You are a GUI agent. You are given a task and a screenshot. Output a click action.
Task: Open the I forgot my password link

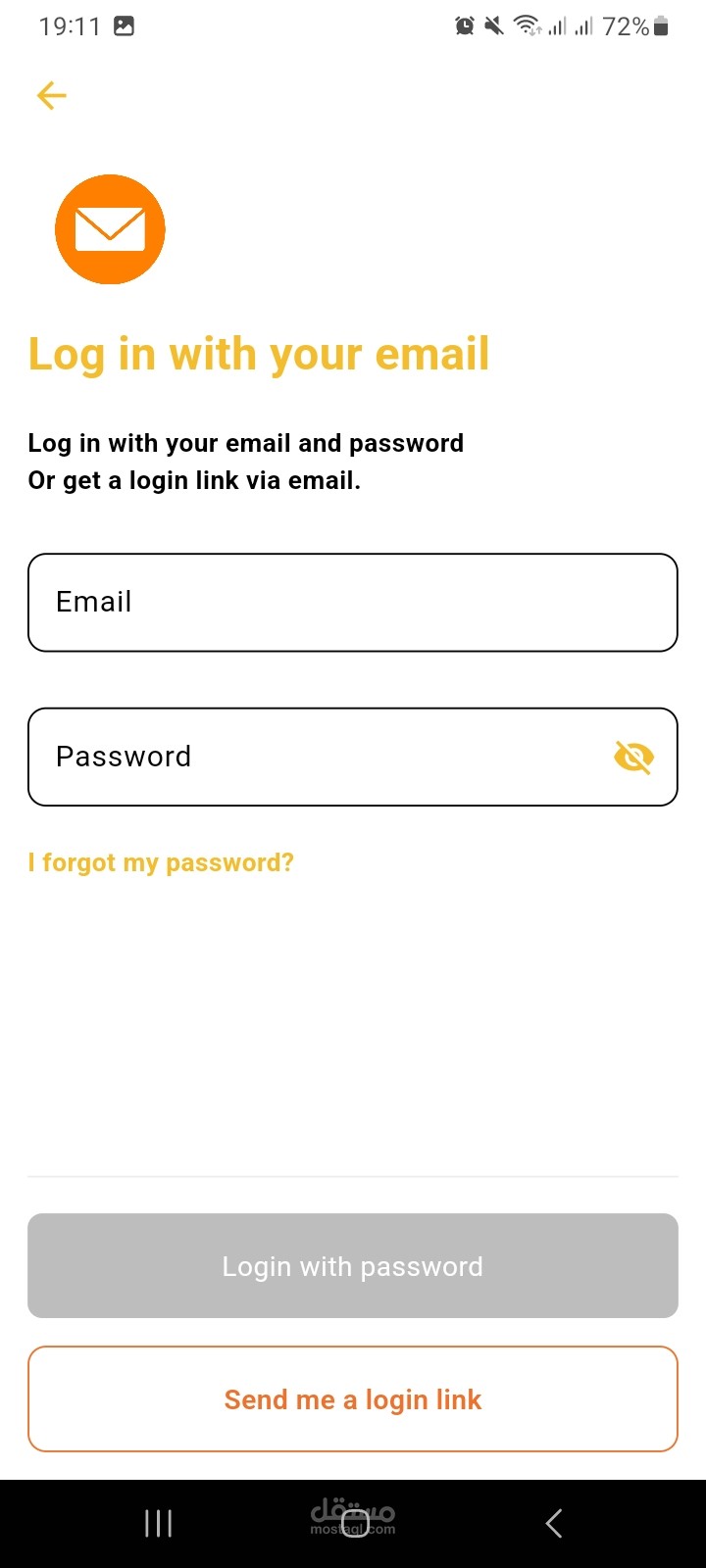[161, 862]
